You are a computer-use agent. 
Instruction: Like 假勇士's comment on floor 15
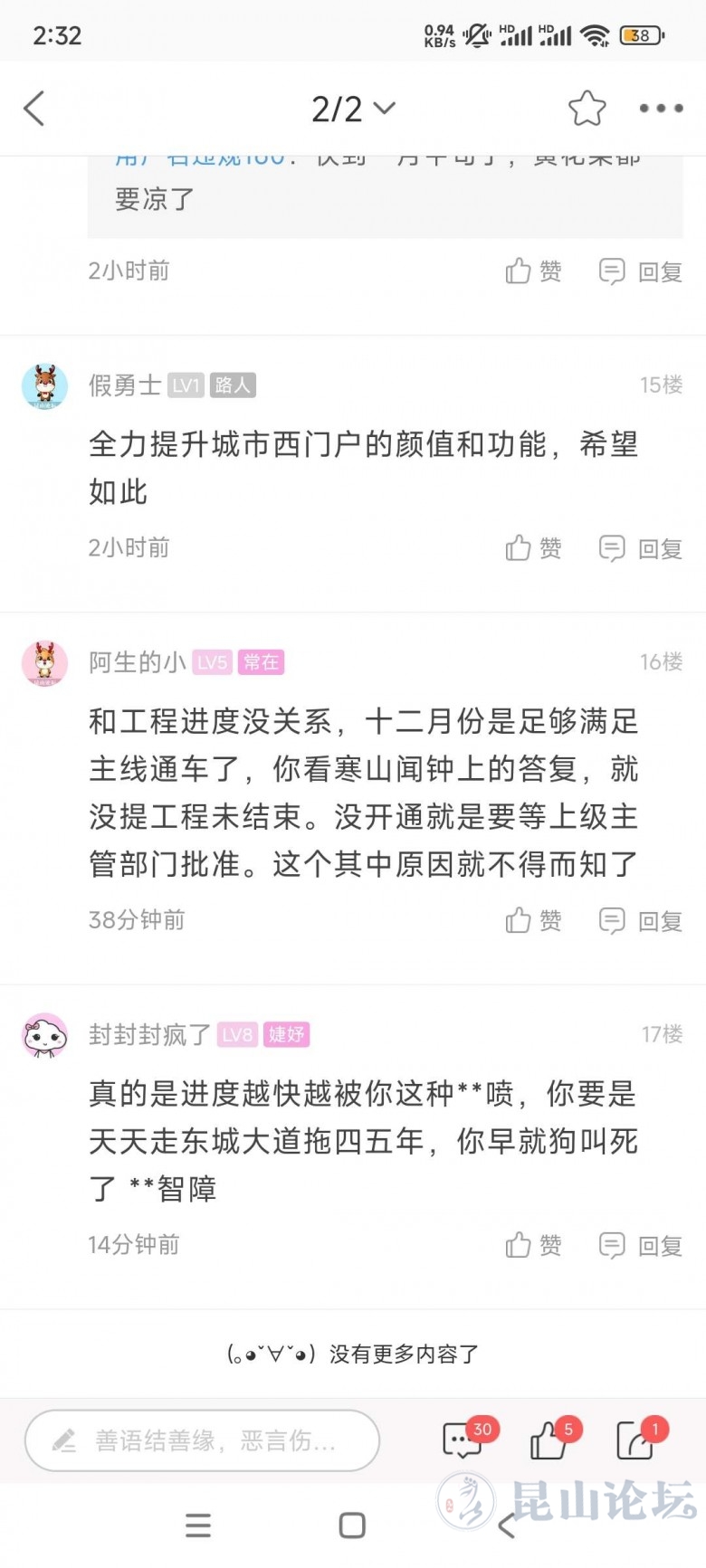[533, 548]
